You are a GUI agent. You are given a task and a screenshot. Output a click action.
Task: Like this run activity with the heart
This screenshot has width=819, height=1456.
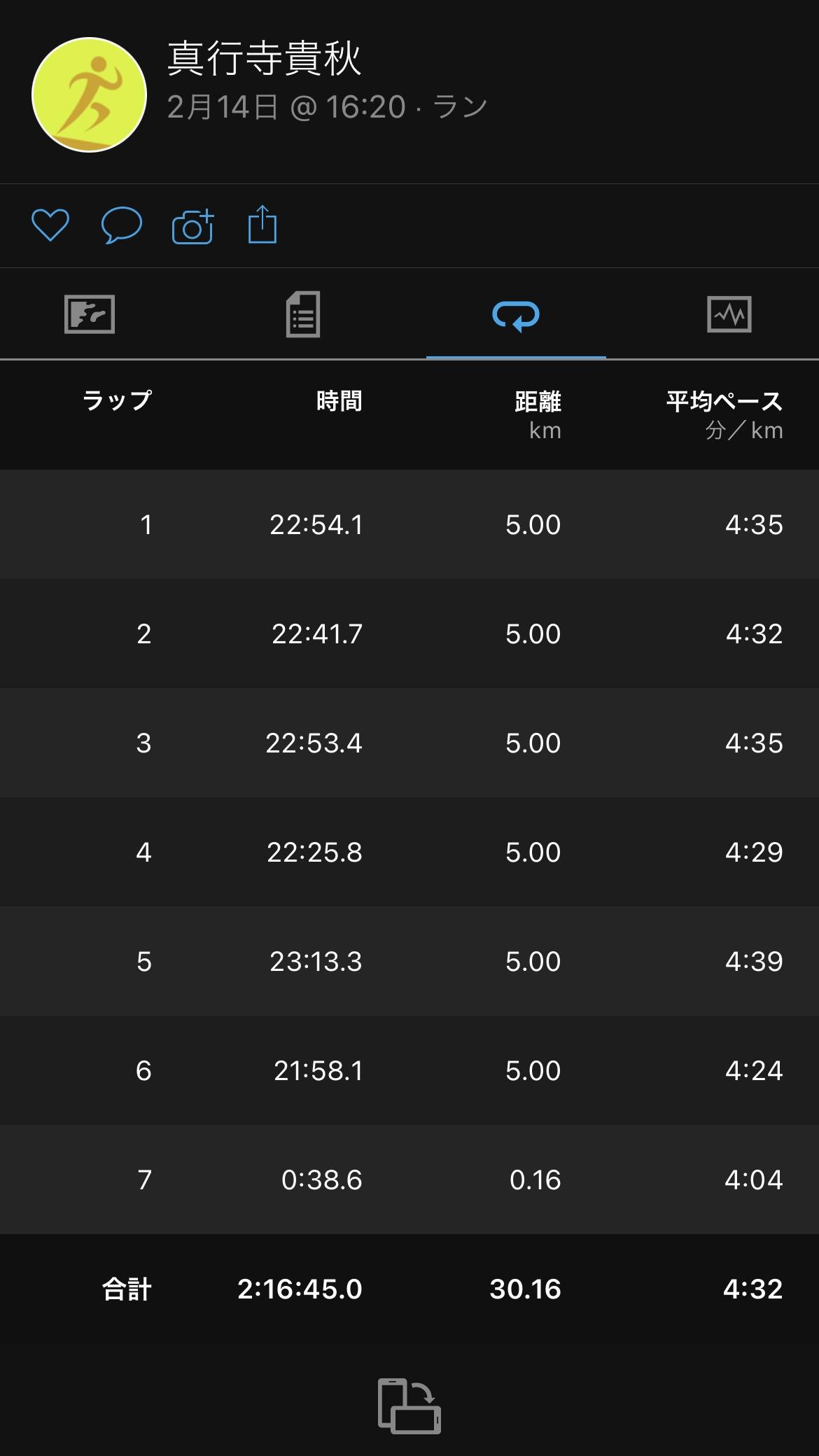click(x=50, y=225)
